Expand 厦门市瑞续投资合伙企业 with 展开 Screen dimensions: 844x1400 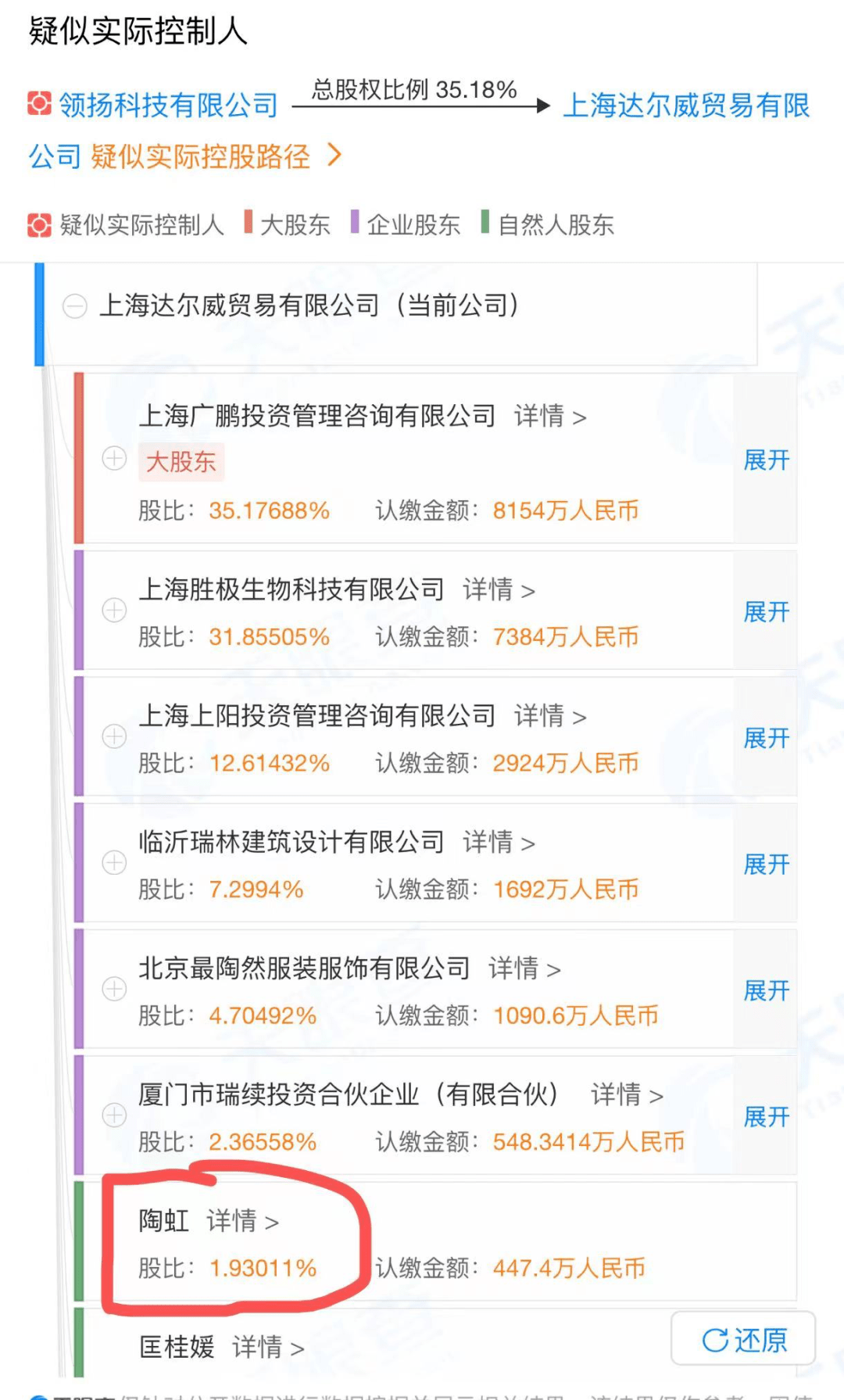[x=766, y=1116]
